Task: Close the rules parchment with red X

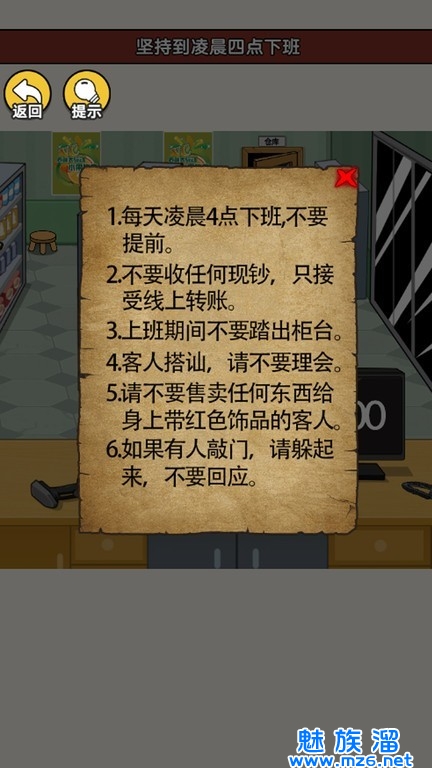Action: point(346,178)
